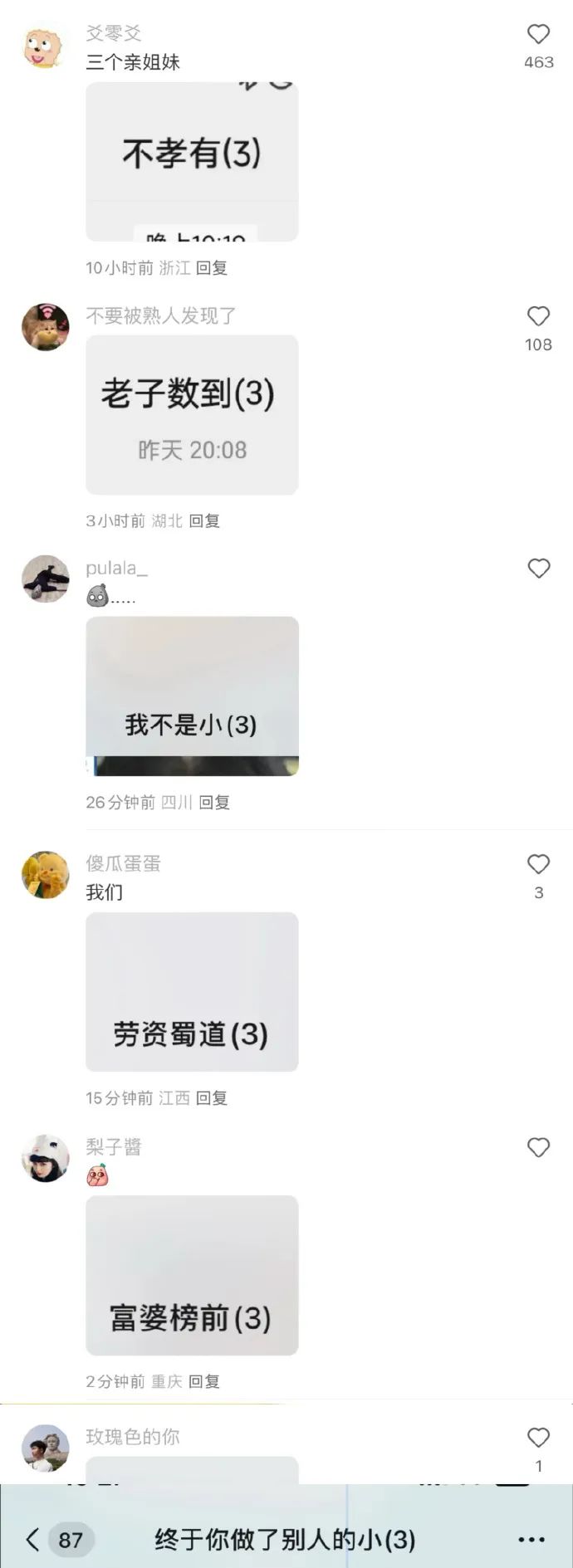Open pulala_'s profile avatar
573x1568 pixels.
(46, 579)
